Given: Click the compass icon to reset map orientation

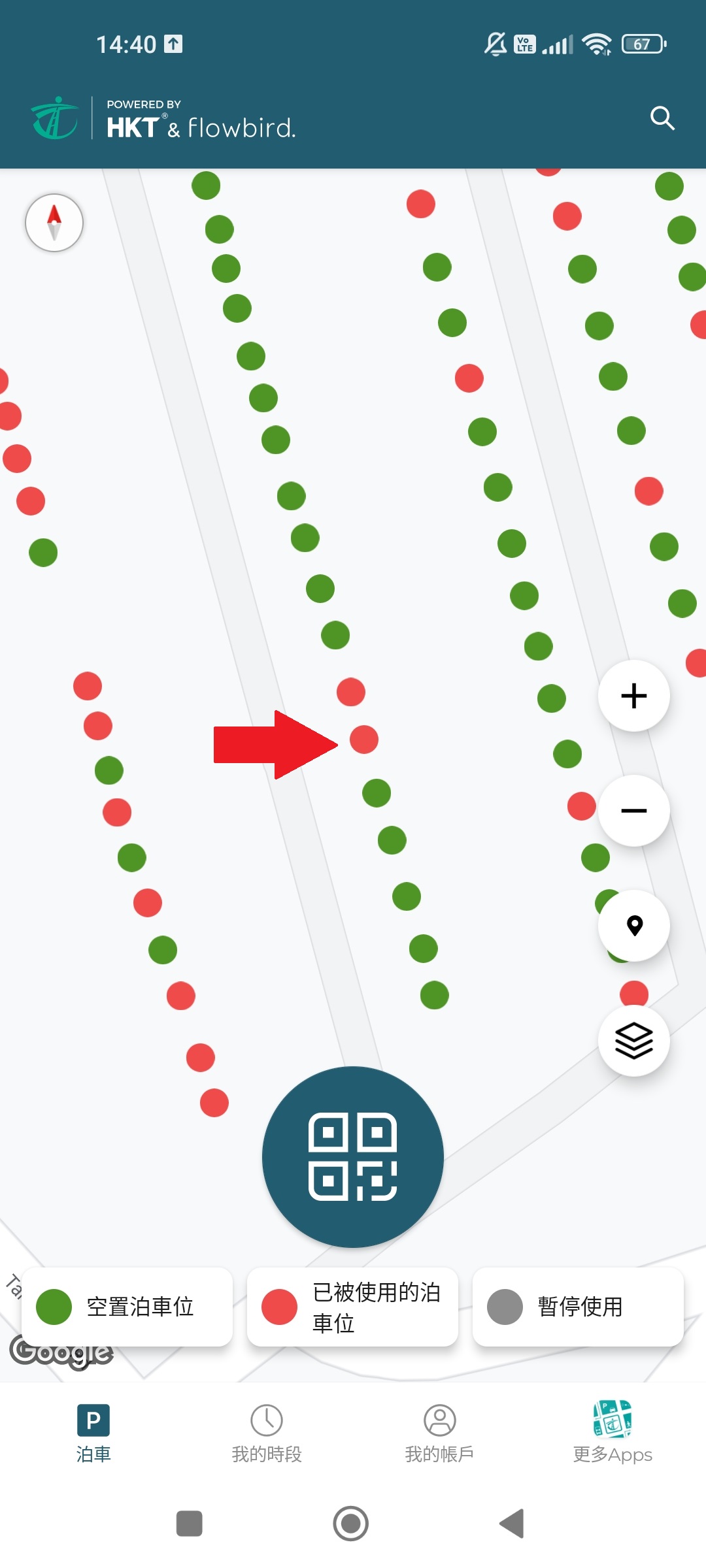Looking at the screenshot, I should point(54,223).
